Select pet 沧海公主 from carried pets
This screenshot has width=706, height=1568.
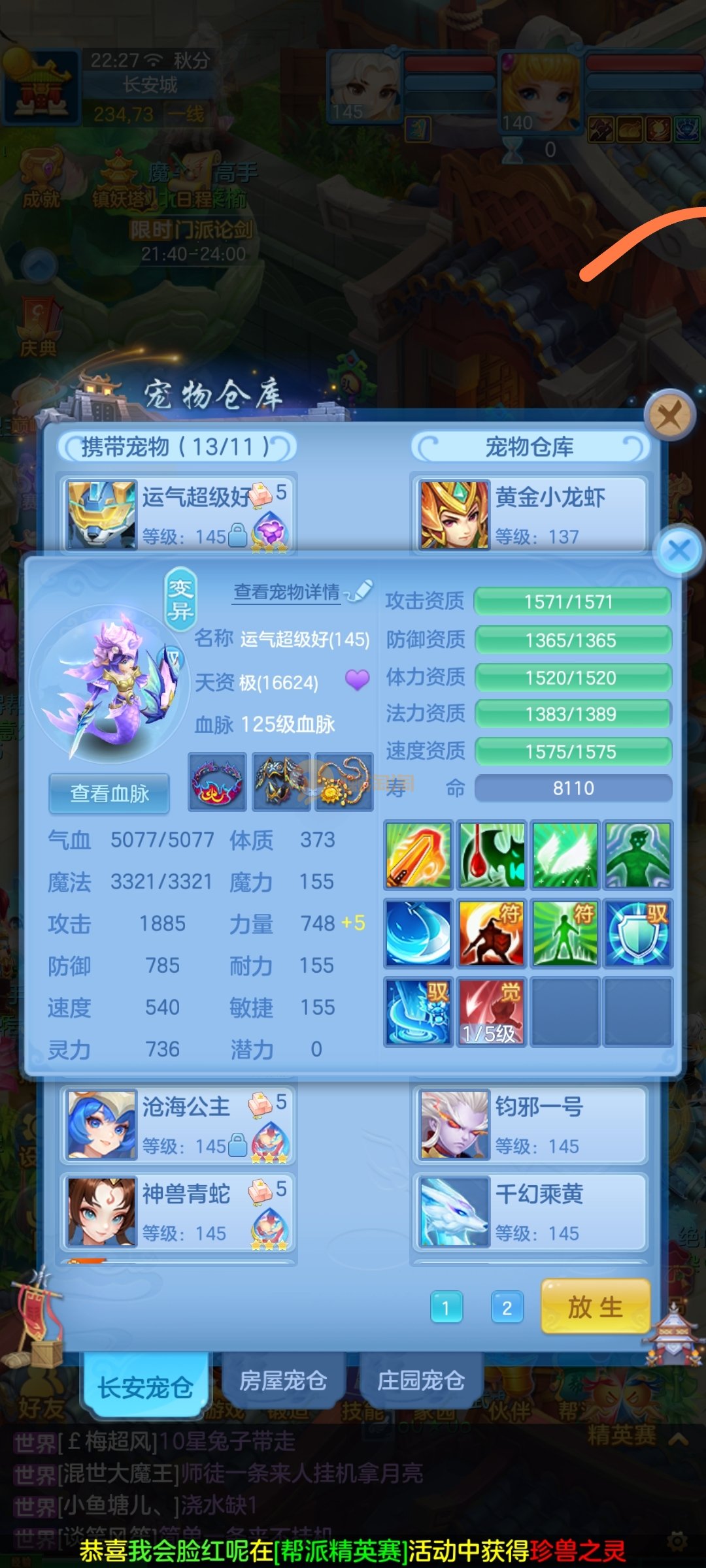[178, 1124]
